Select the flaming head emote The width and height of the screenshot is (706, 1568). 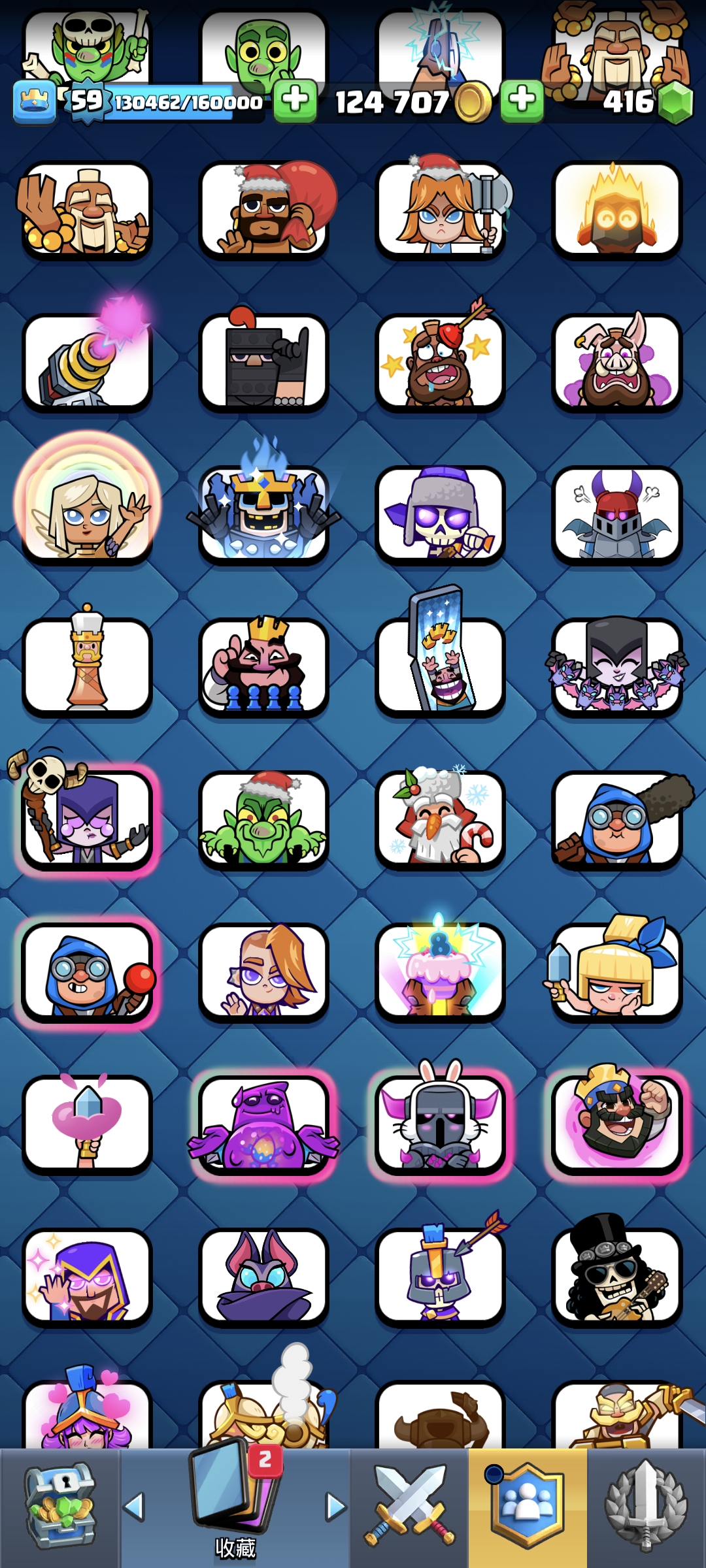point(616,210)
